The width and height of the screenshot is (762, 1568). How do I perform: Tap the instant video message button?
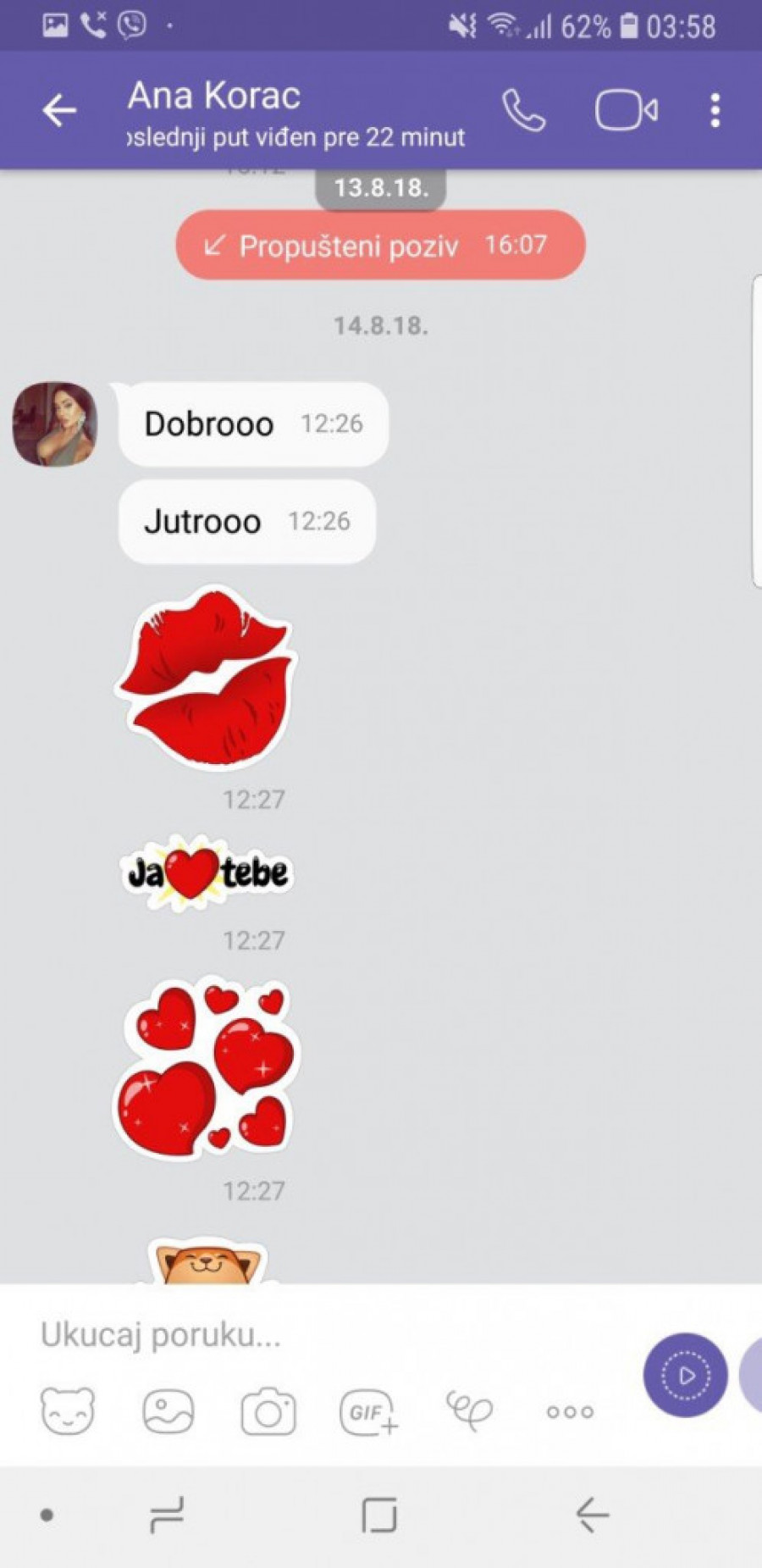pyautogui.click(x=685, y=1376)
